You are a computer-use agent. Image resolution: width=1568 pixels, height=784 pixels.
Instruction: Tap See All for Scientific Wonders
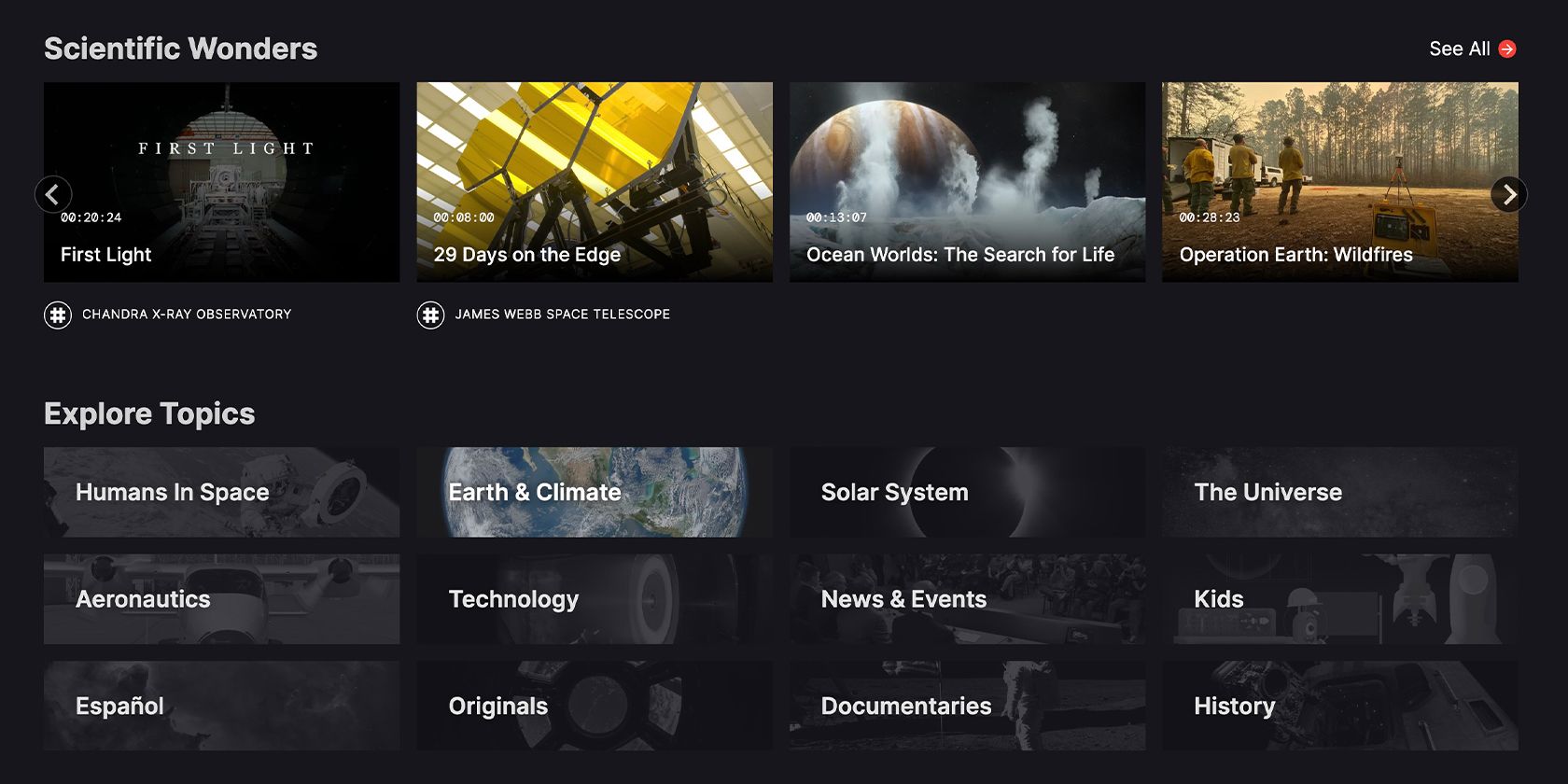(x=1472, y=49)
